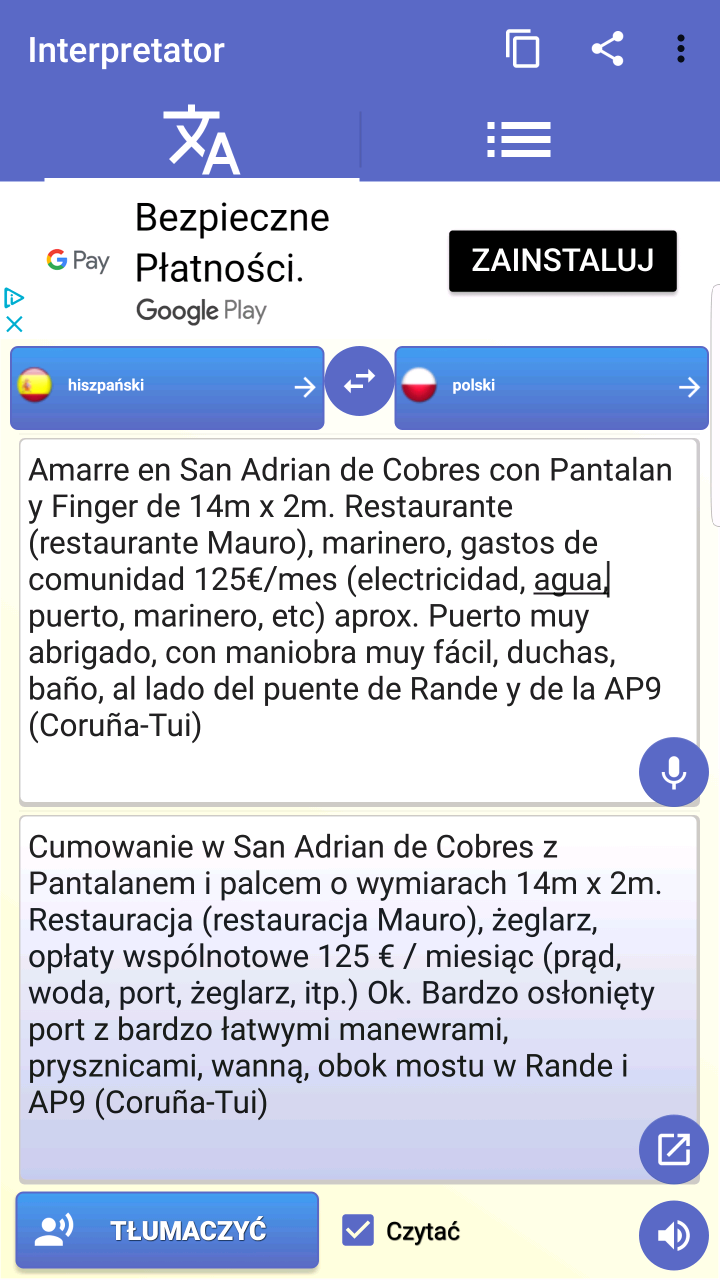The width and height of the screenshot is (720, 1280).
Task: Close the ad banner
Action: [14, 324]
